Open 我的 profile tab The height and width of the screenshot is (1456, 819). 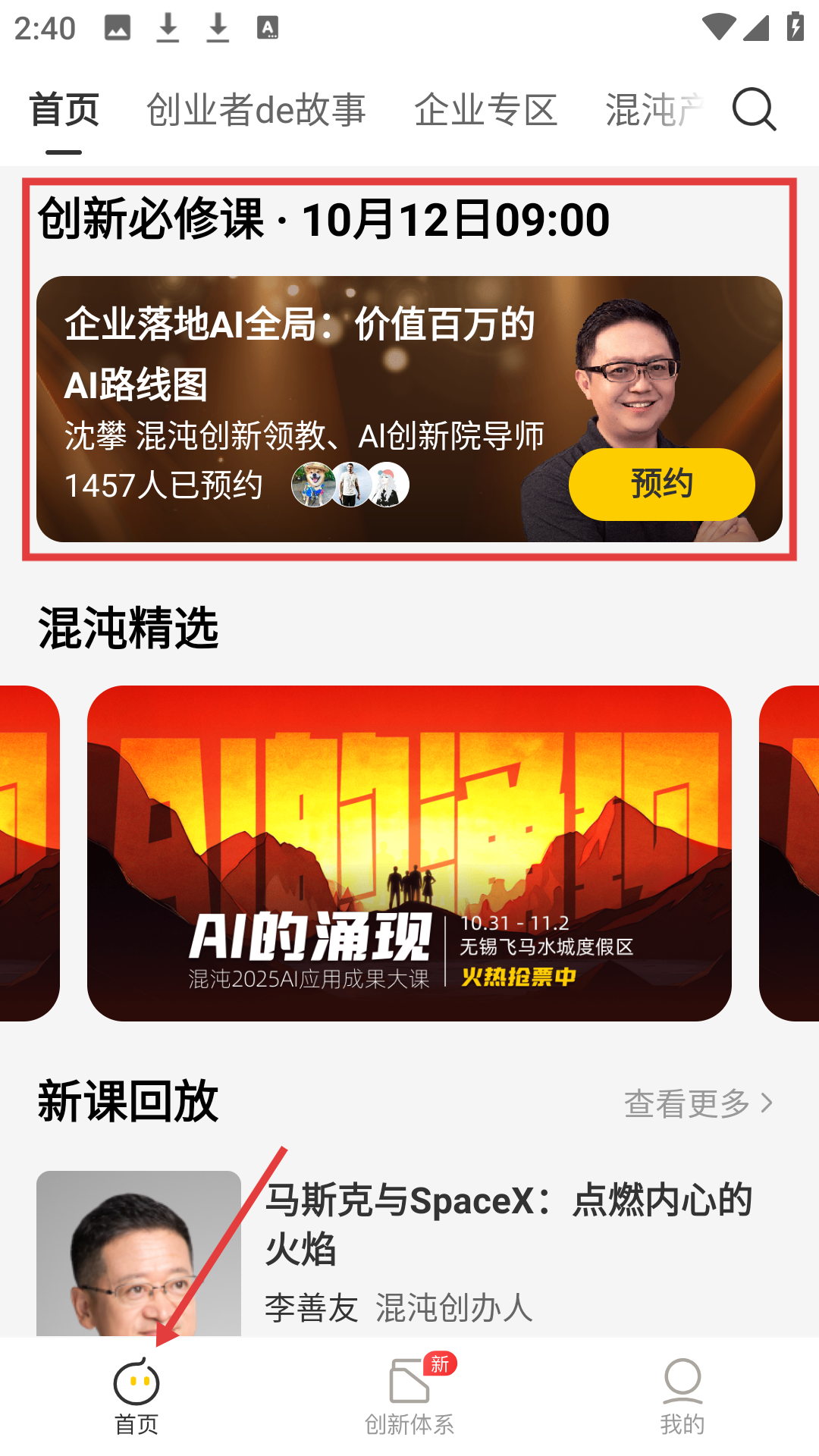pos(682,1397)
